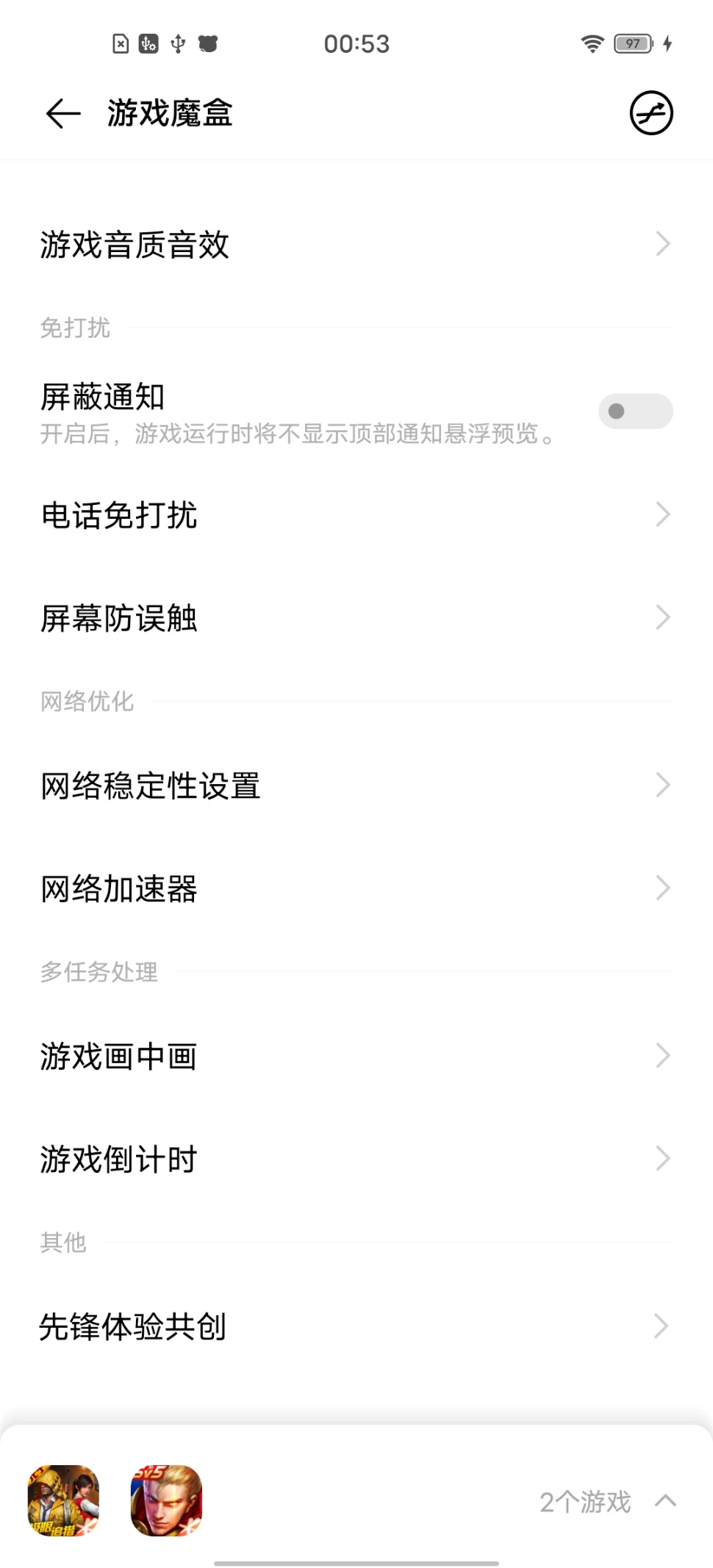Open the circular icon in top-right corner
Screen dimensions: 713x1568
(651, 113)
